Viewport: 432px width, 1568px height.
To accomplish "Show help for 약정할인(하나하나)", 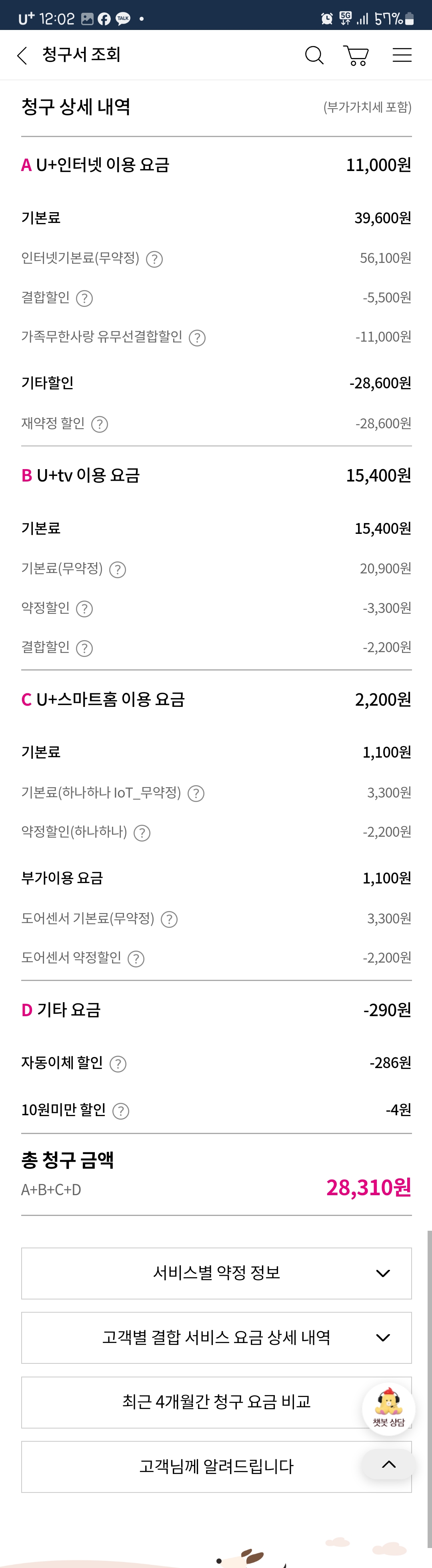I will (x=142, y=833).
